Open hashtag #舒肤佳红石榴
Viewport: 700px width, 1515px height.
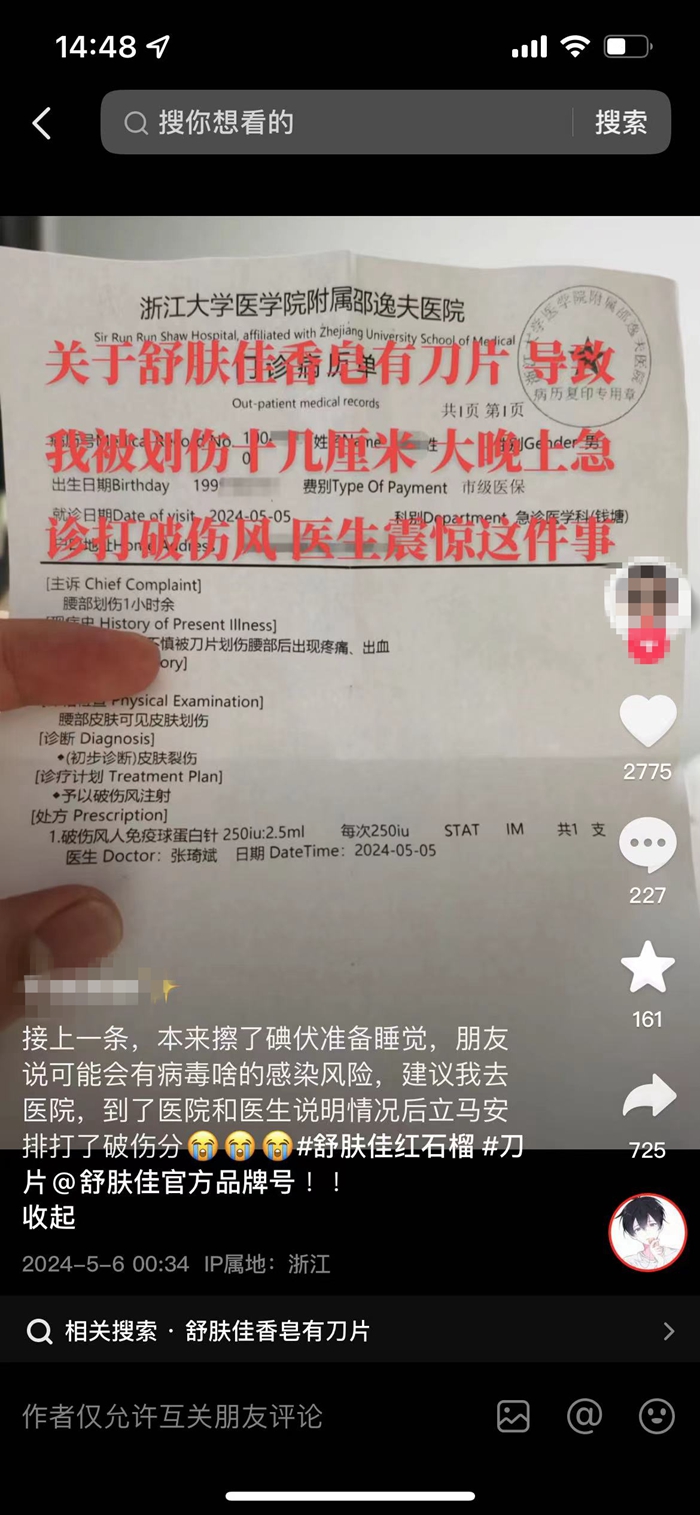pos(385,1145)
